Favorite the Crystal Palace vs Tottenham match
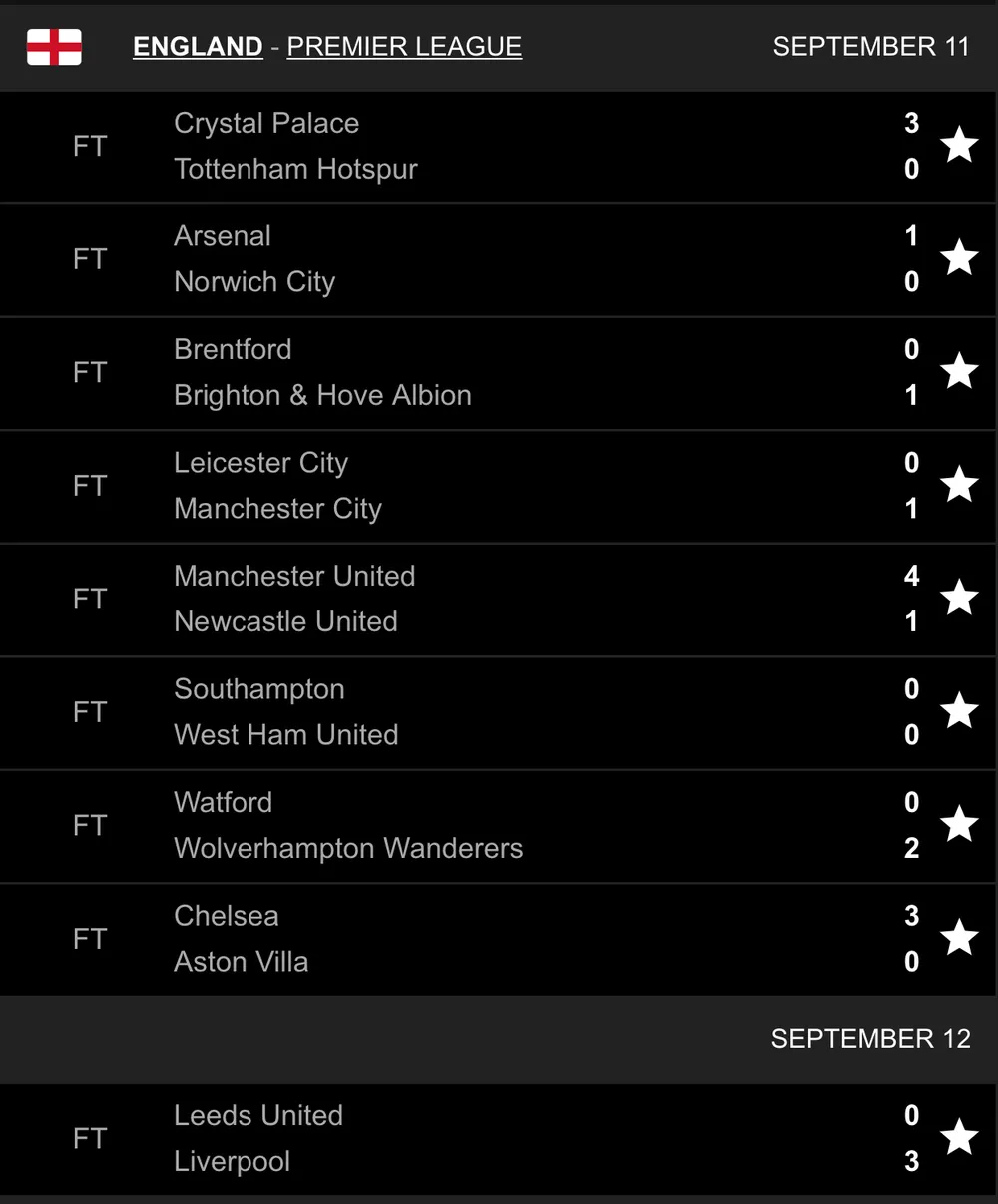This screenshot has height=1204, width=998. tap(959, 146)
